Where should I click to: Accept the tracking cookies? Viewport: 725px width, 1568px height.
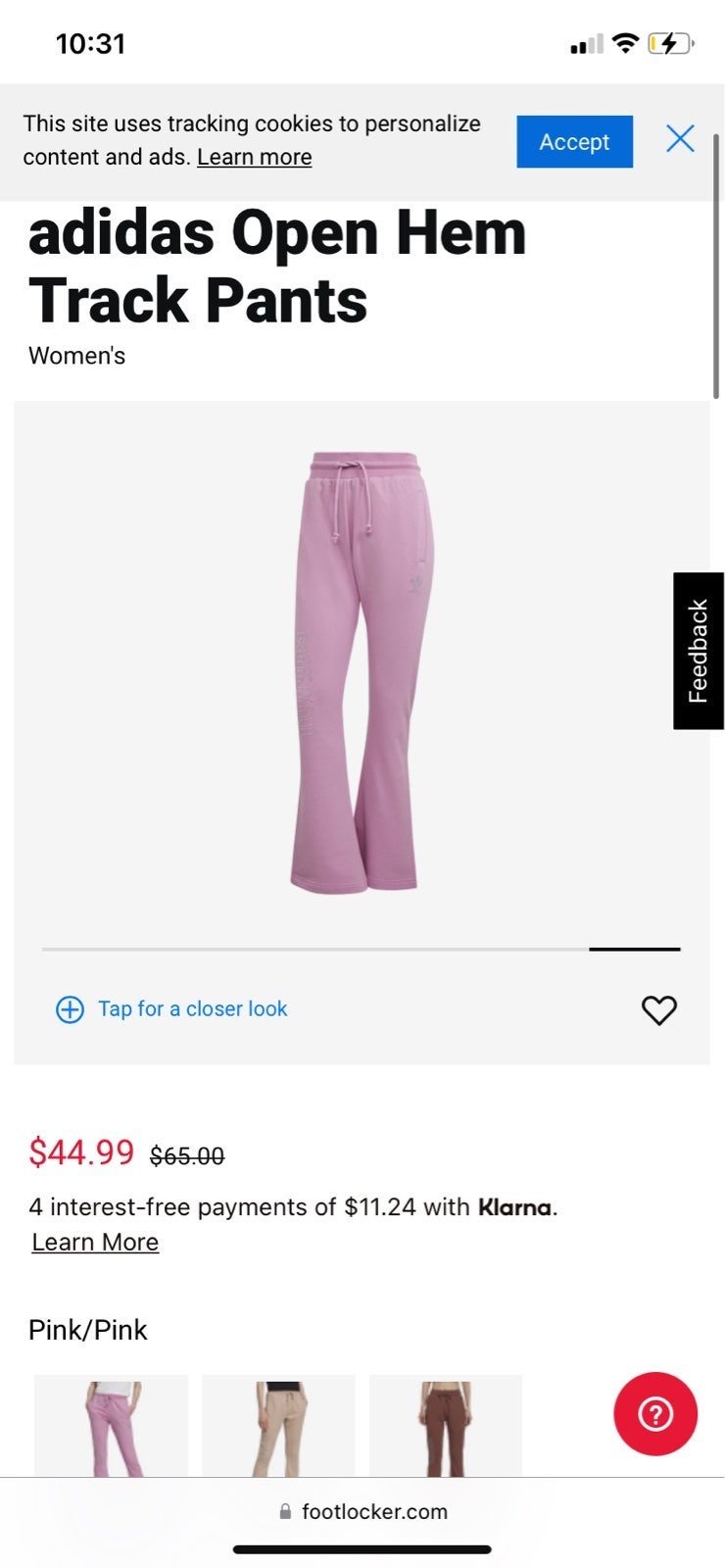(x=574, y=141)
